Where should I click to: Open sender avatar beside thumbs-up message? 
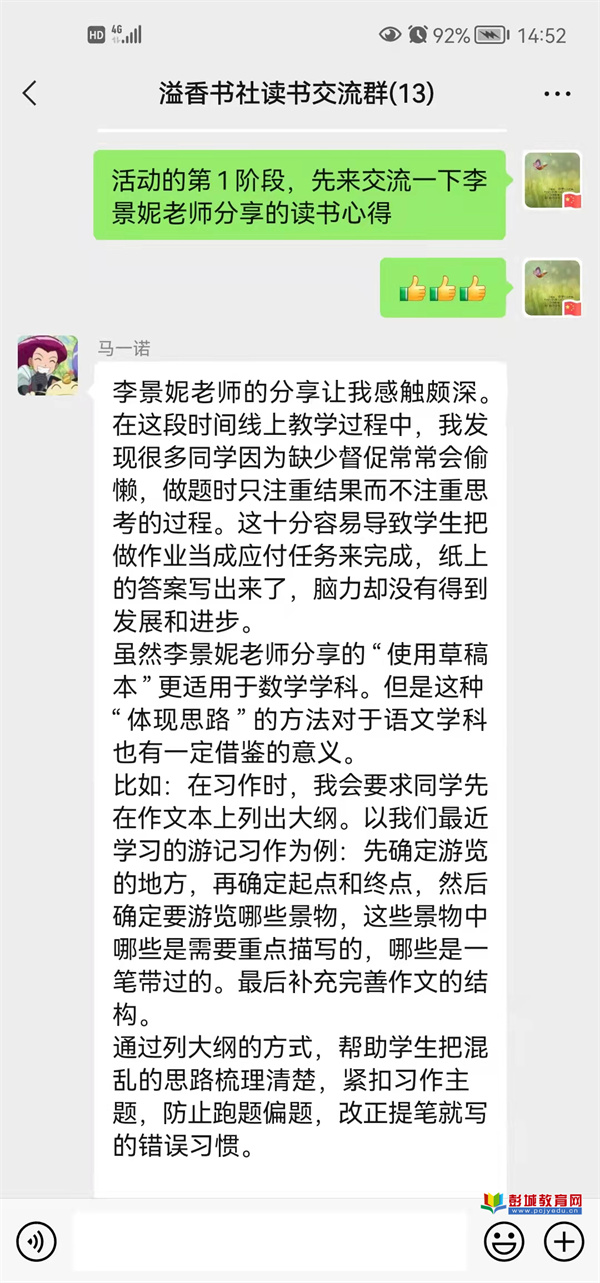point(552,289)
